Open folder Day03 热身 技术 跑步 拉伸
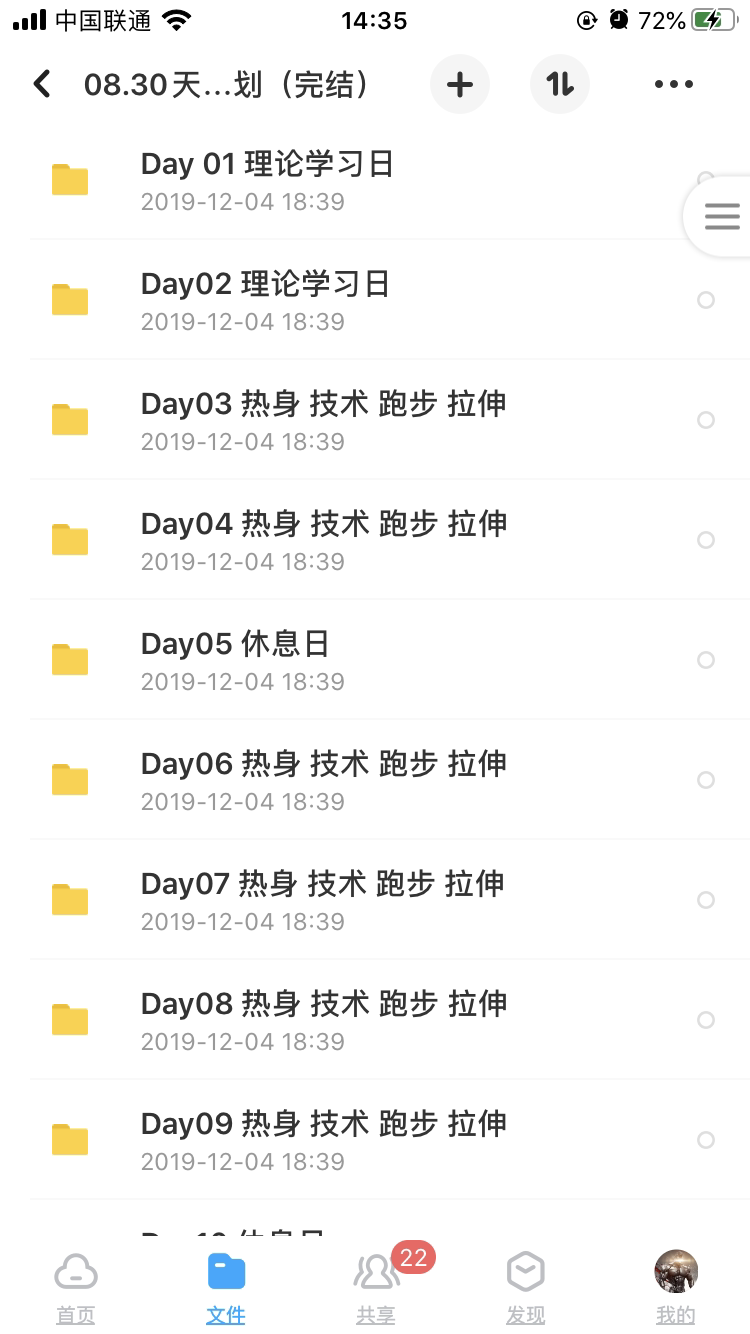 click(x=323, y=418)
